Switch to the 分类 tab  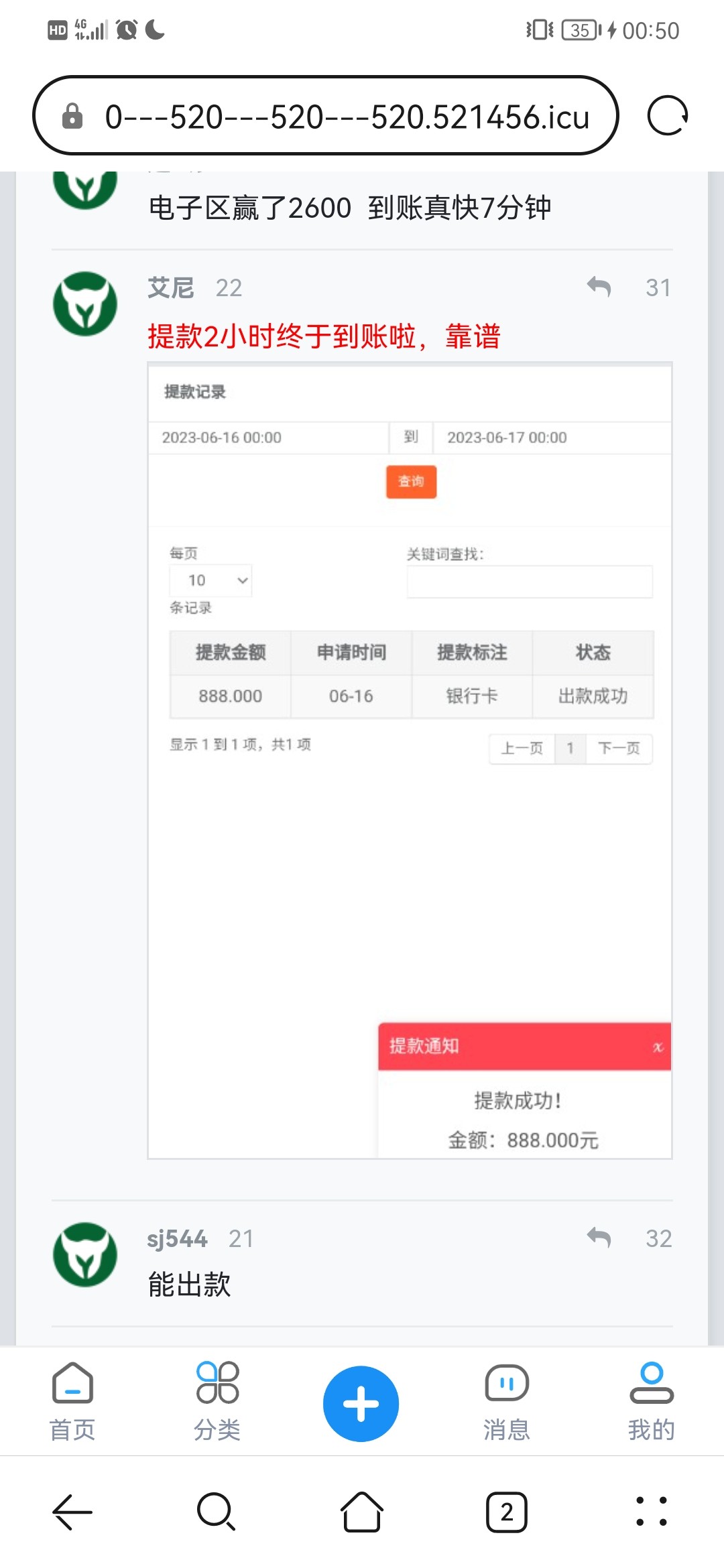coord(217,1402)
